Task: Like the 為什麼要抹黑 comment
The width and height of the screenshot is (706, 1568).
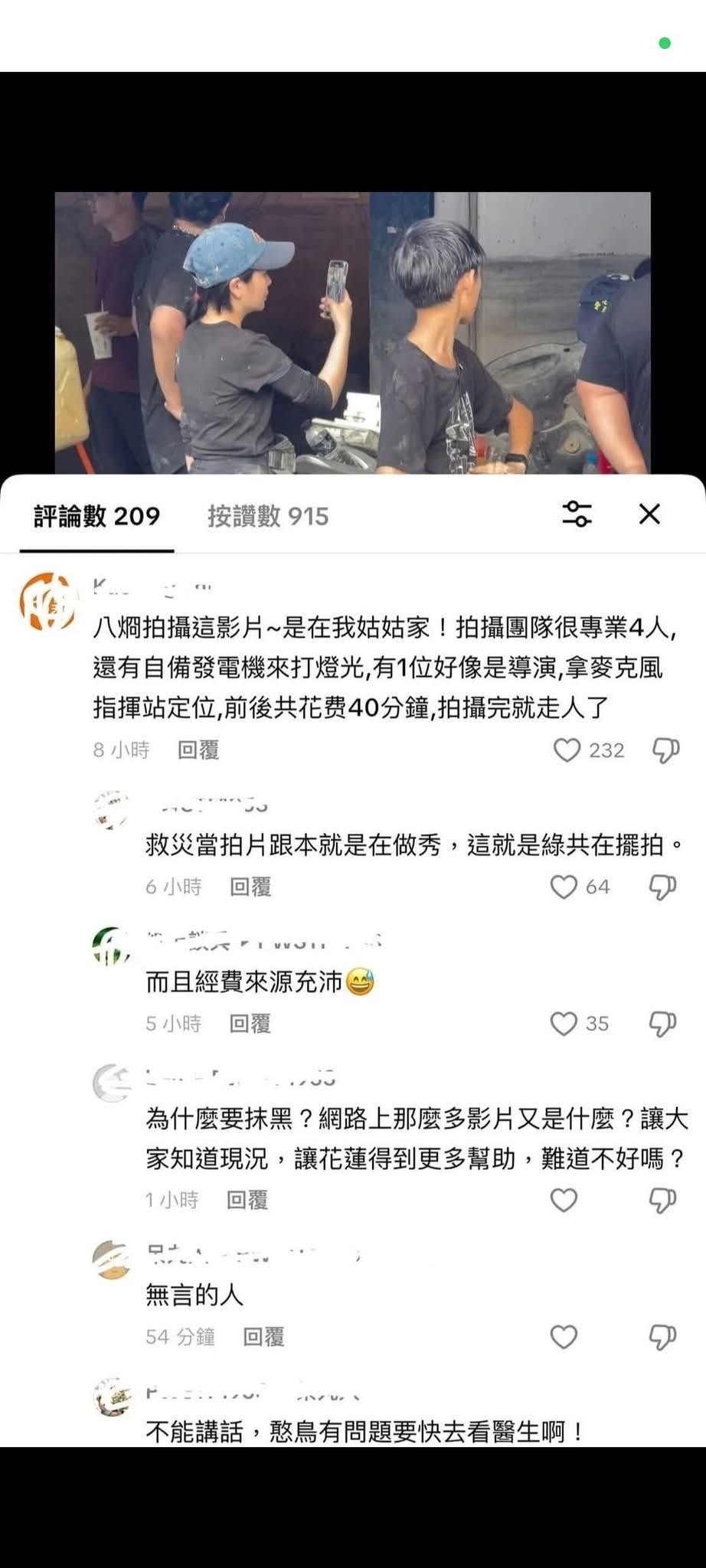Action: coord(564,1200)
